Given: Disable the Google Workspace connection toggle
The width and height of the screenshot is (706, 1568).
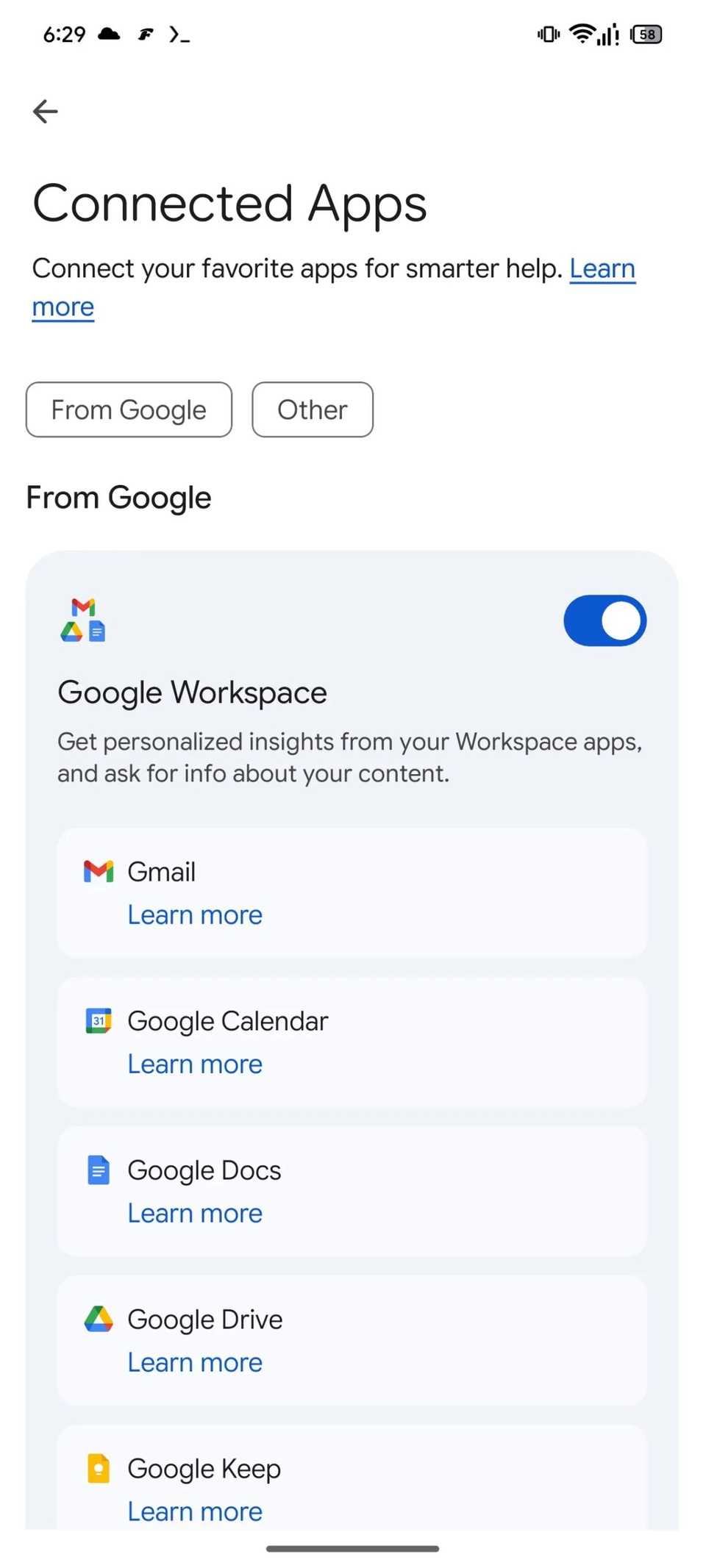Looking at the screenshot, I should coord(605,620).
